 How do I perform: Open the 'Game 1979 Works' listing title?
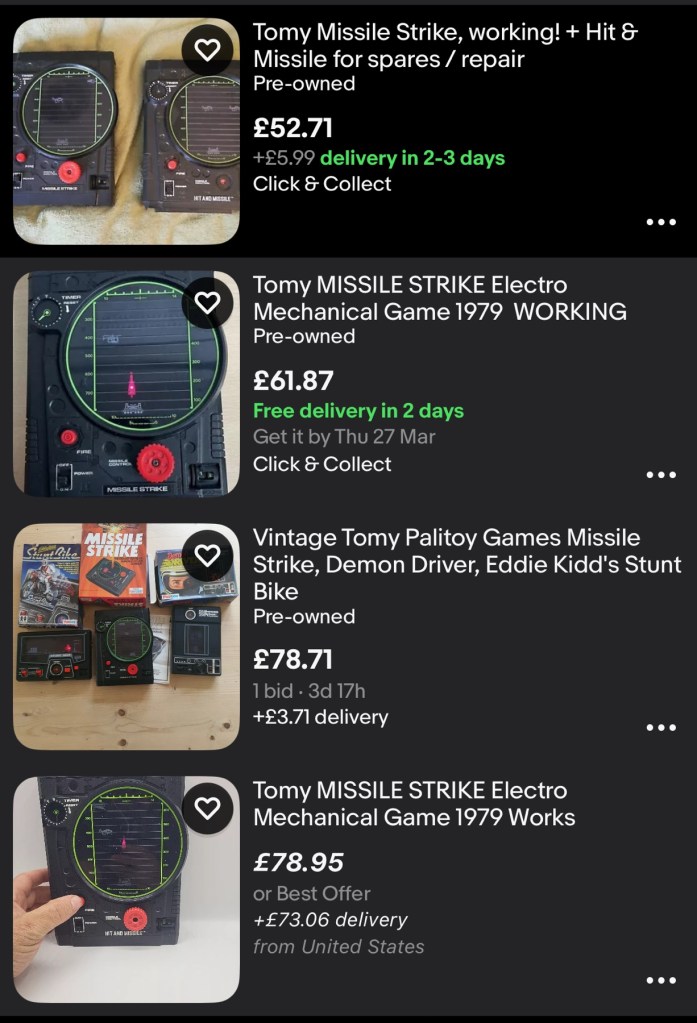point(414,804)
